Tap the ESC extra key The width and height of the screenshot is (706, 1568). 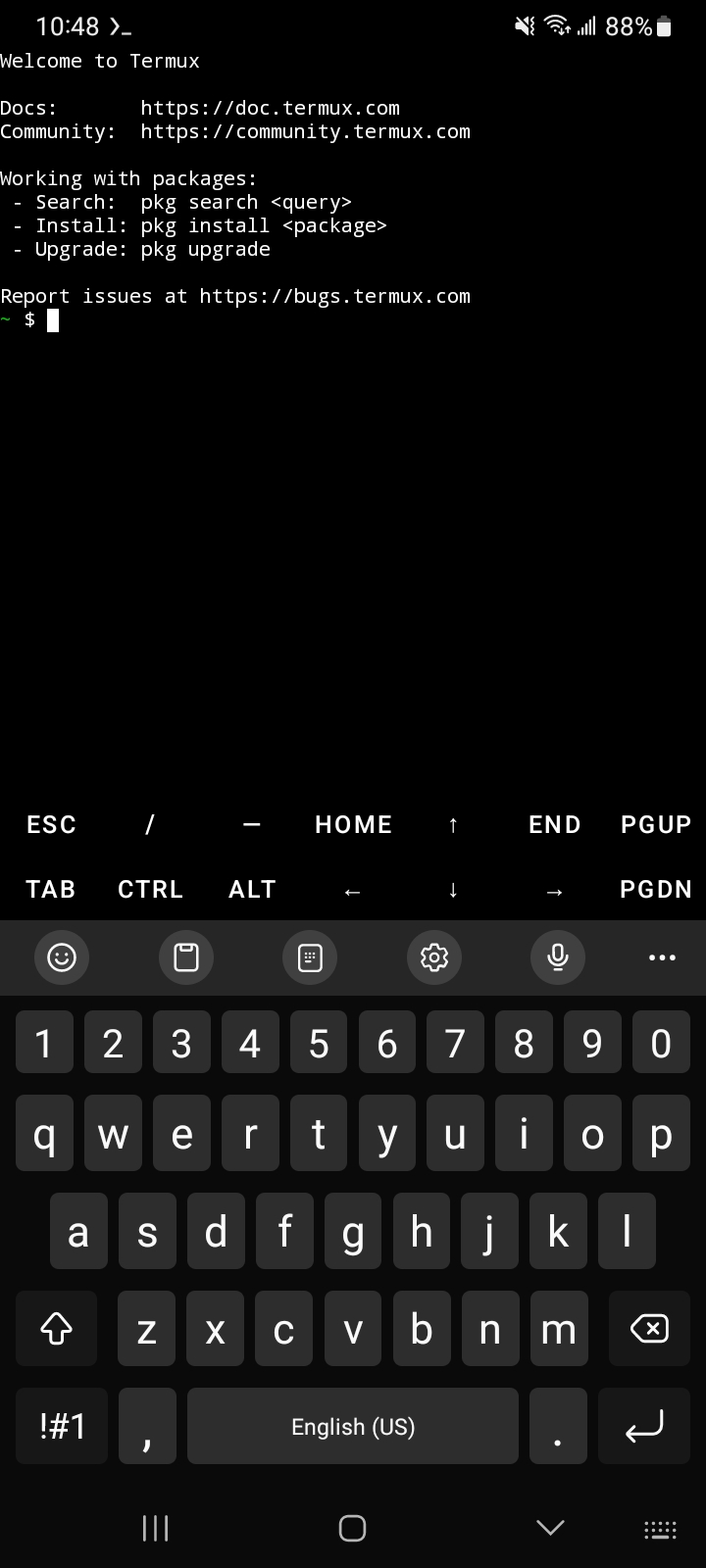click(x=51, y=825)
